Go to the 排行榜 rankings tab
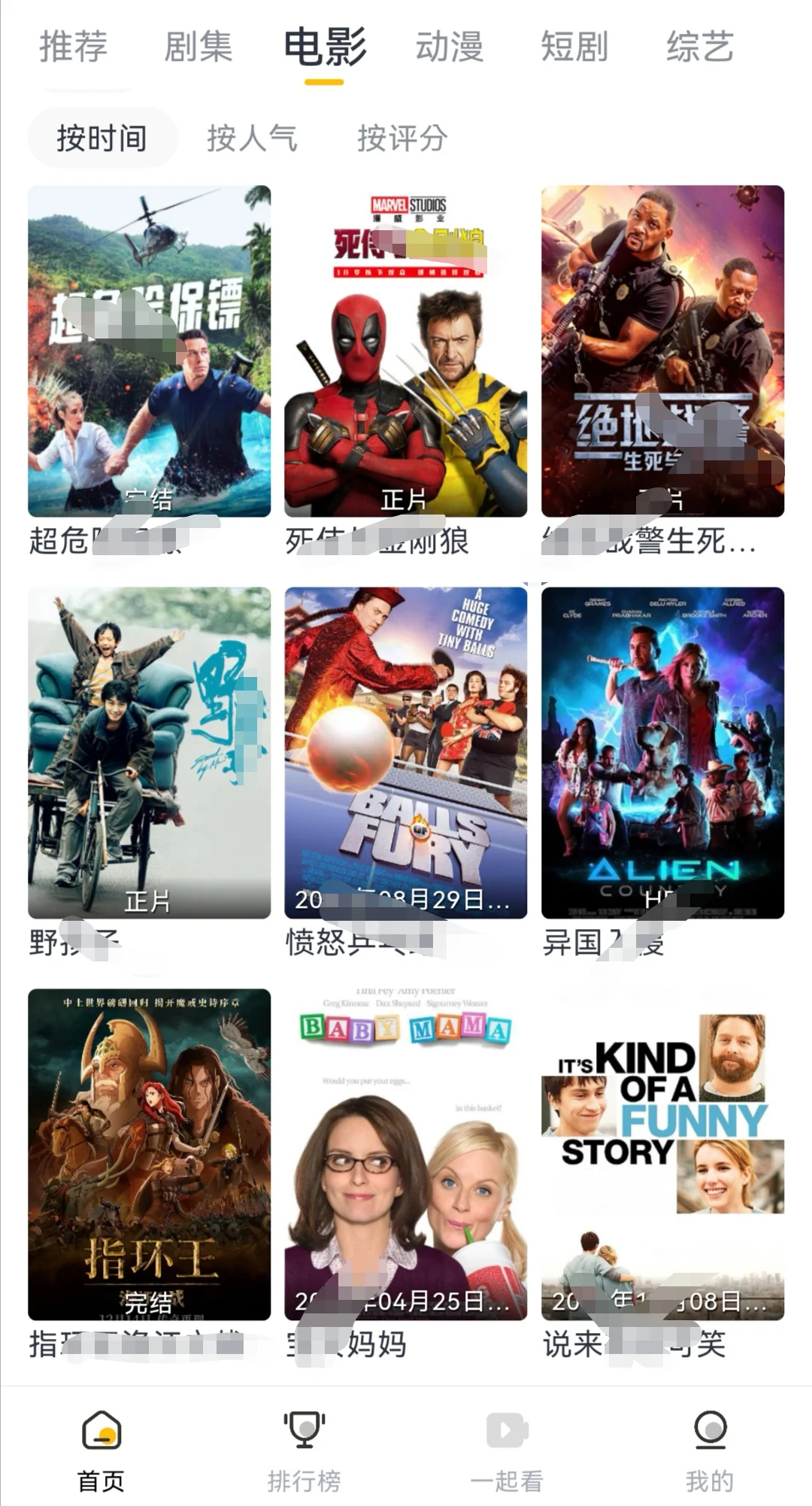This screenshot has height=1506, width=812. (x=304, y=1449)
